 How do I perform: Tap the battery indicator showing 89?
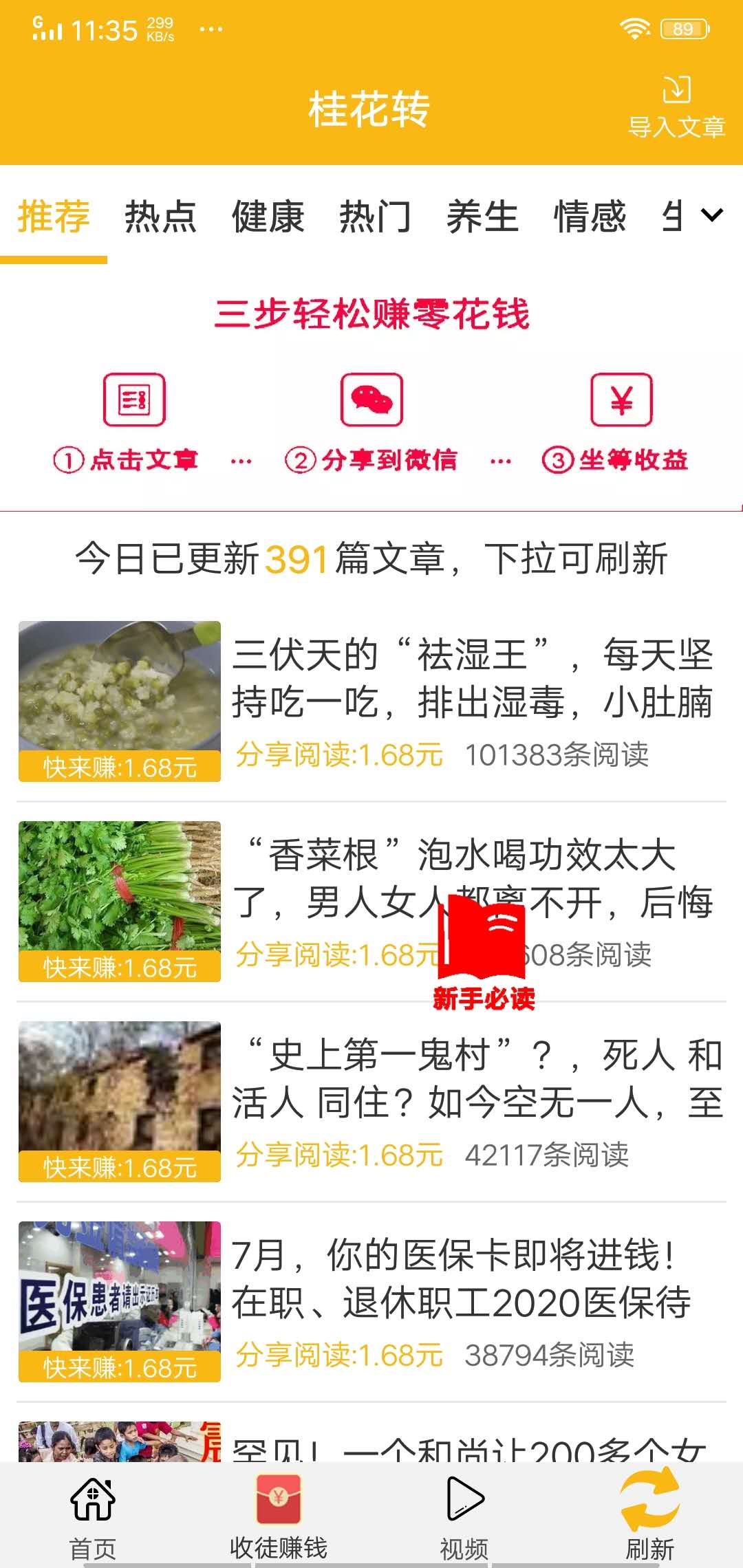(x=683, y=29)
